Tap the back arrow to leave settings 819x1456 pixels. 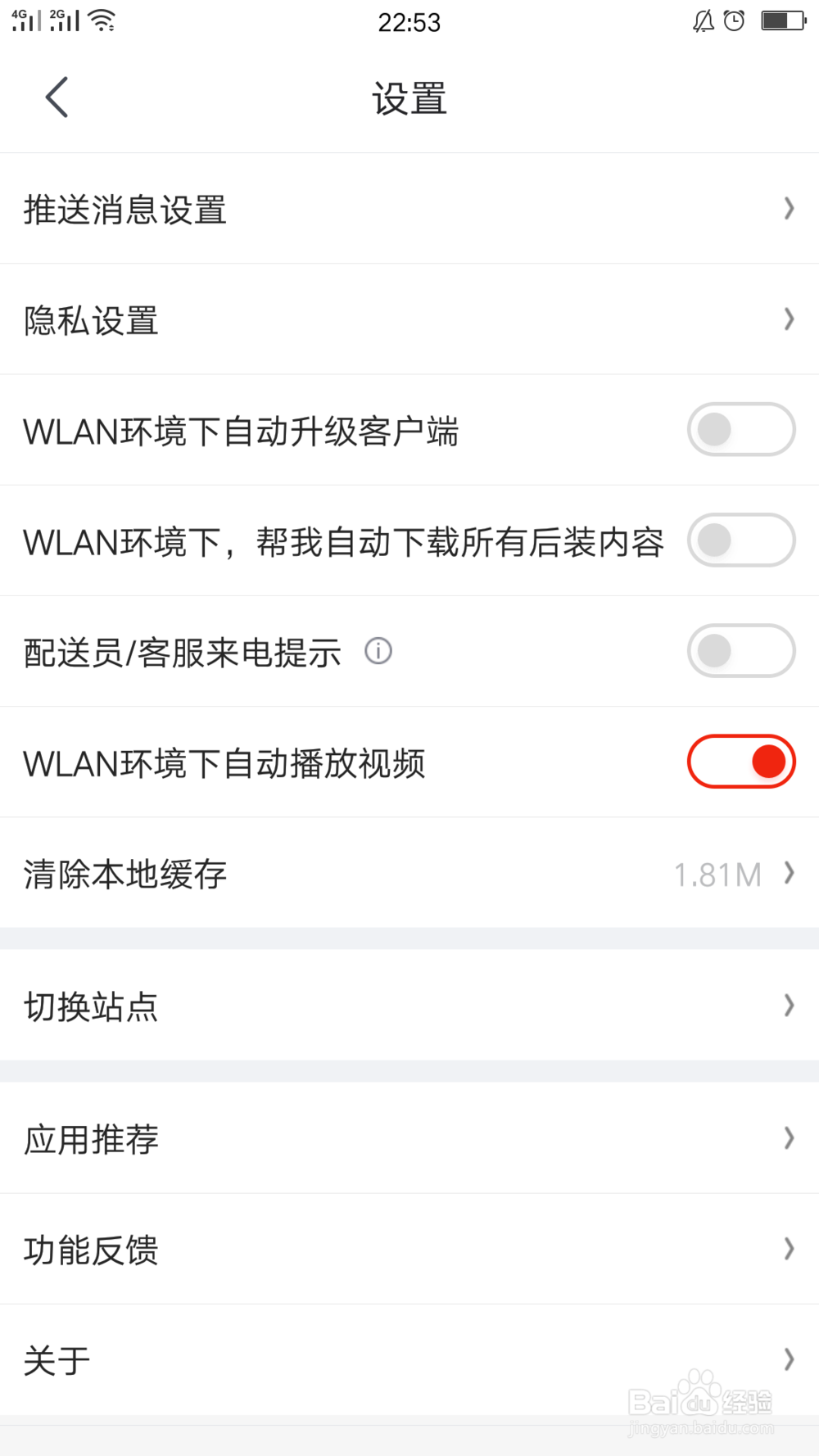(x=56, y=96)
